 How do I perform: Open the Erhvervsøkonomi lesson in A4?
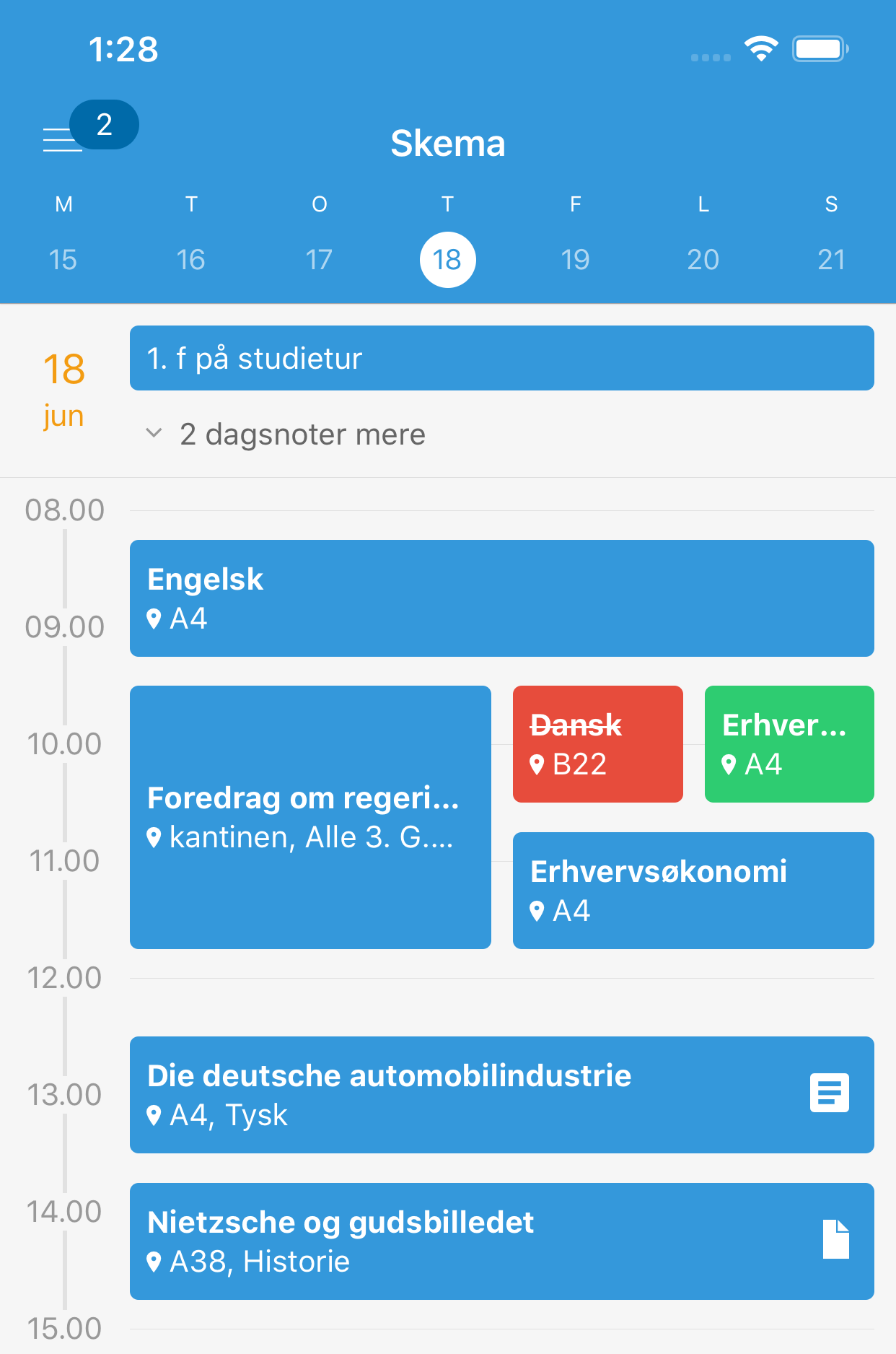click(693, 891)
